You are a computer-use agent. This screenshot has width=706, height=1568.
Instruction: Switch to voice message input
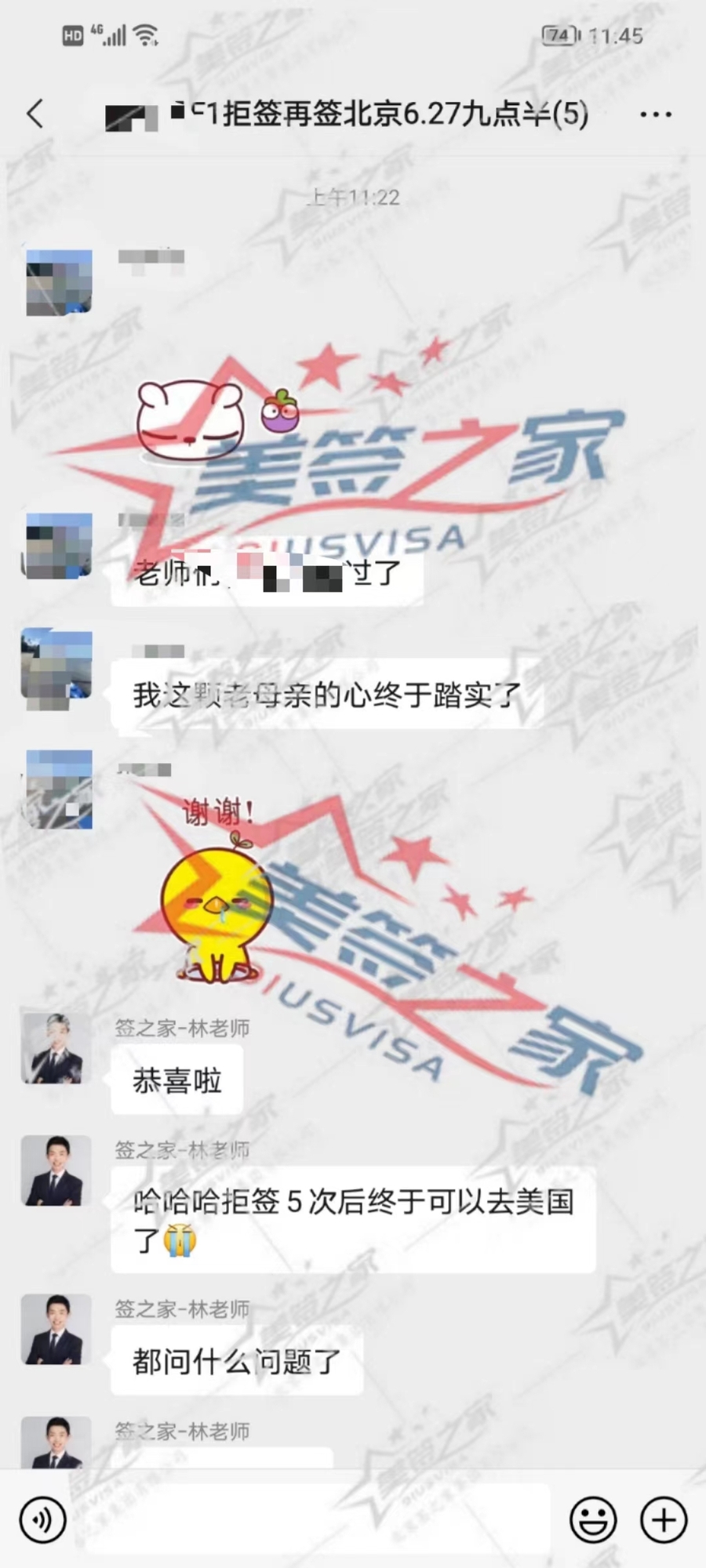[42, 1520]
